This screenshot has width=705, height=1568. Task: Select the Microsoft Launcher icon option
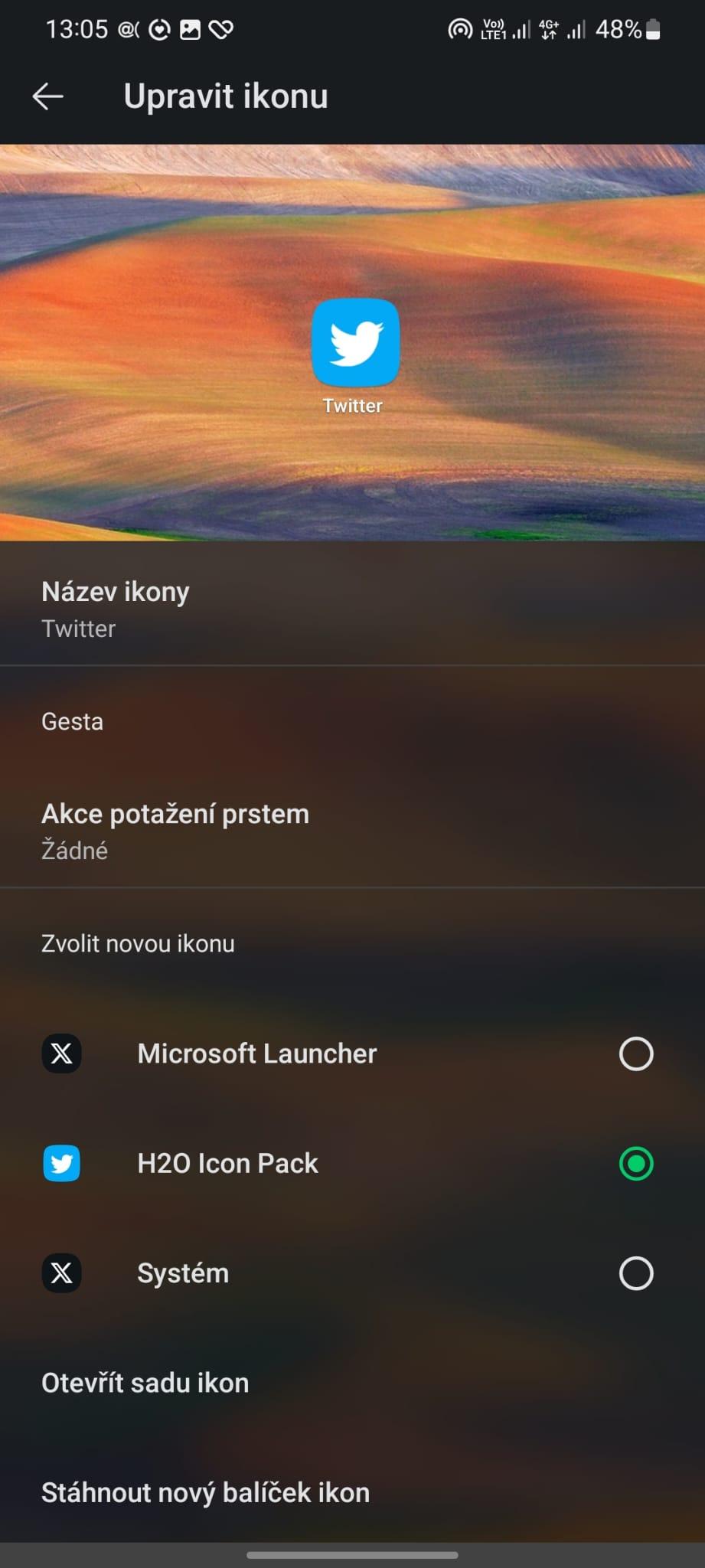click(352, 1053)
